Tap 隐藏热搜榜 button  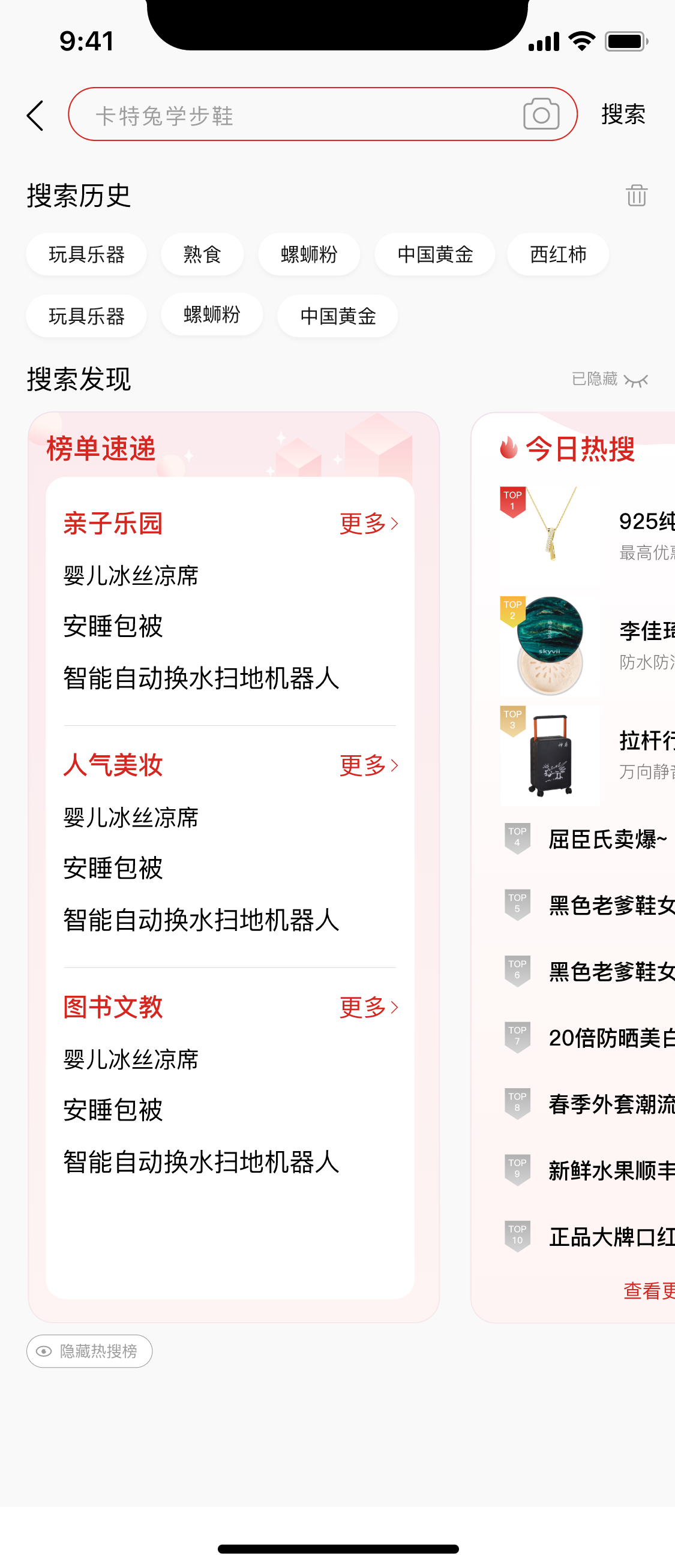coord(89,1351)
